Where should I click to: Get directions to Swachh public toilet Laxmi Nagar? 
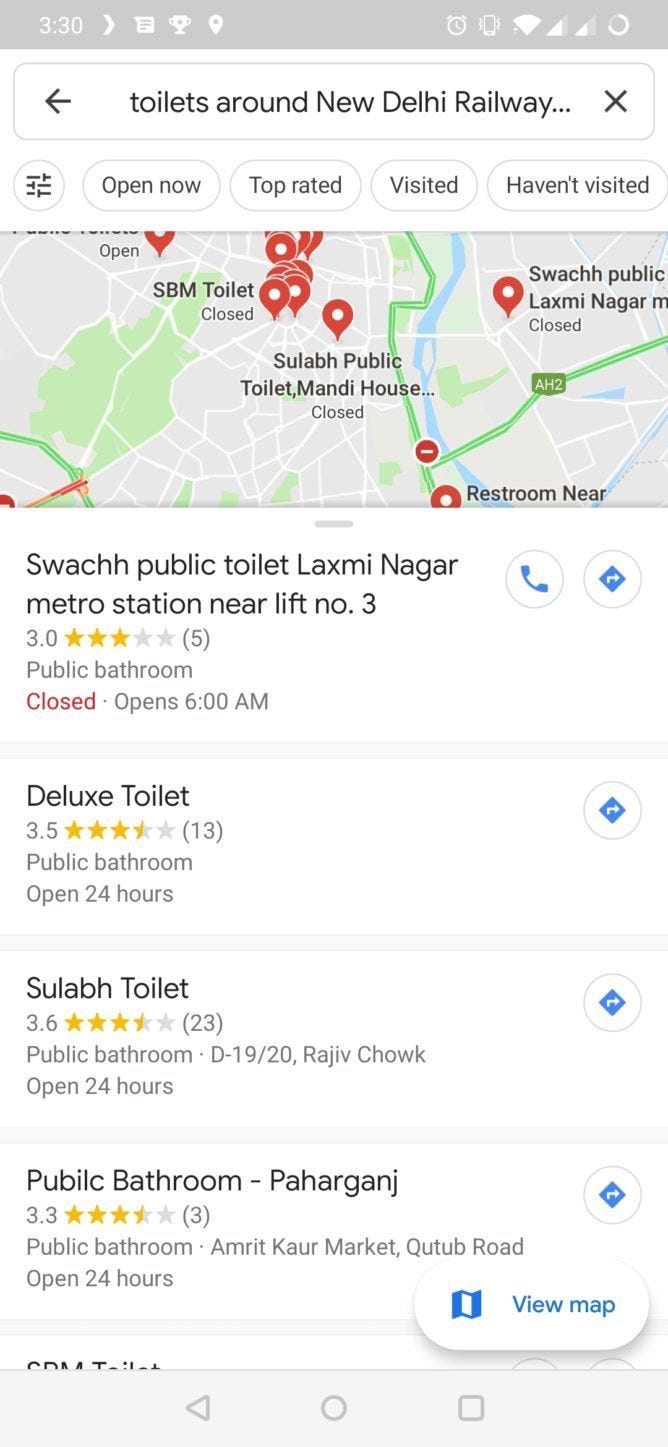(612, 579)
